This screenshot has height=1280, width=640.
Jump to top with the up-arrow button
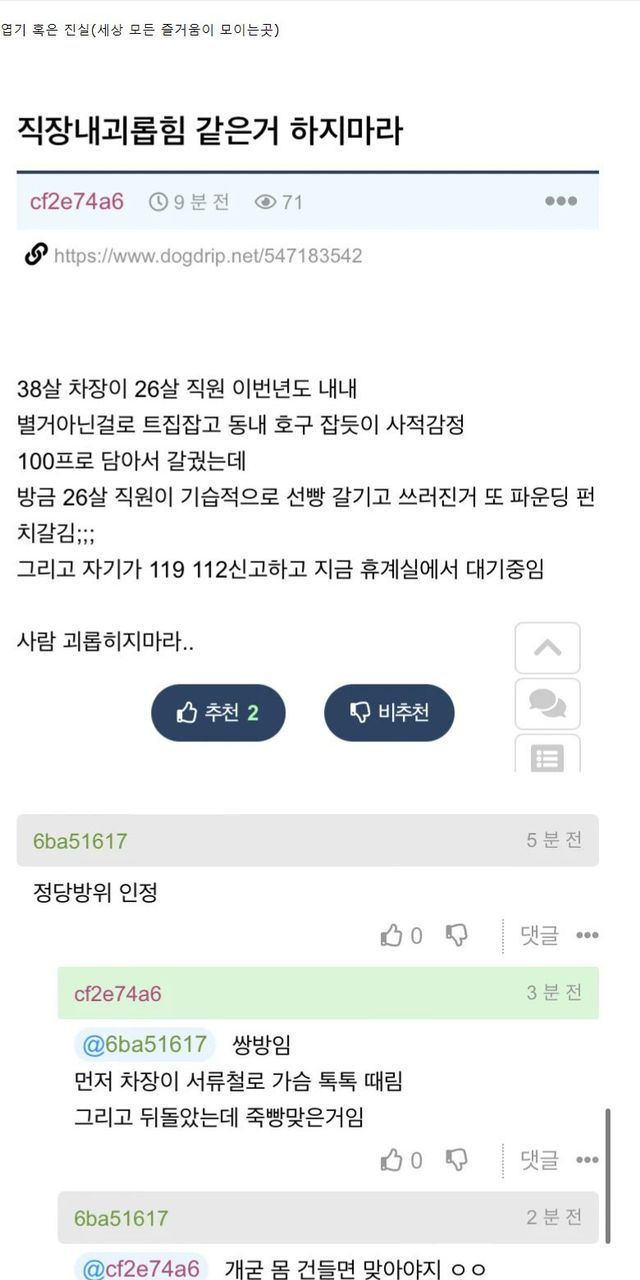click(x=547, y=647)
